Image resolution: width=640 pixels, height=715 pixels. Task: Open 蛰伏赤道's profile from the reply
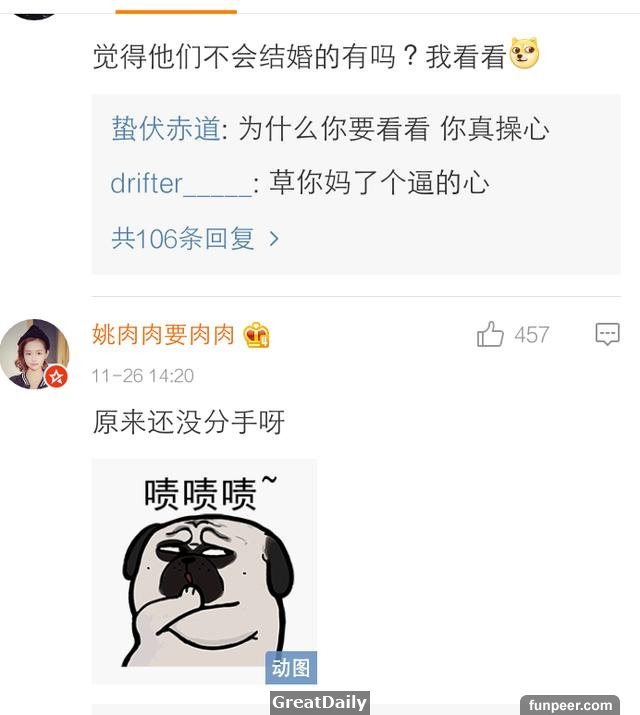(165, 130)
